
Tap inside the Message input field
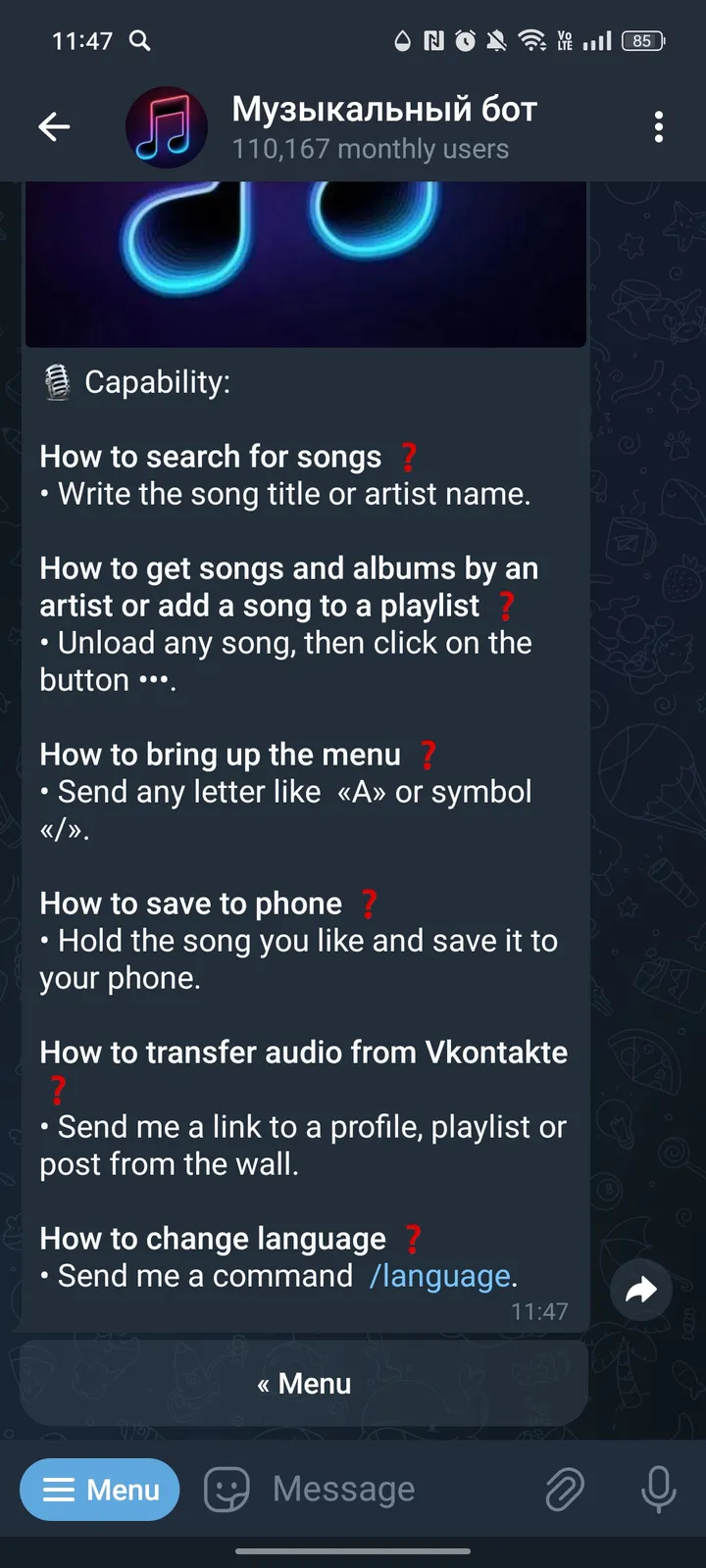[x=343, y=1489]
